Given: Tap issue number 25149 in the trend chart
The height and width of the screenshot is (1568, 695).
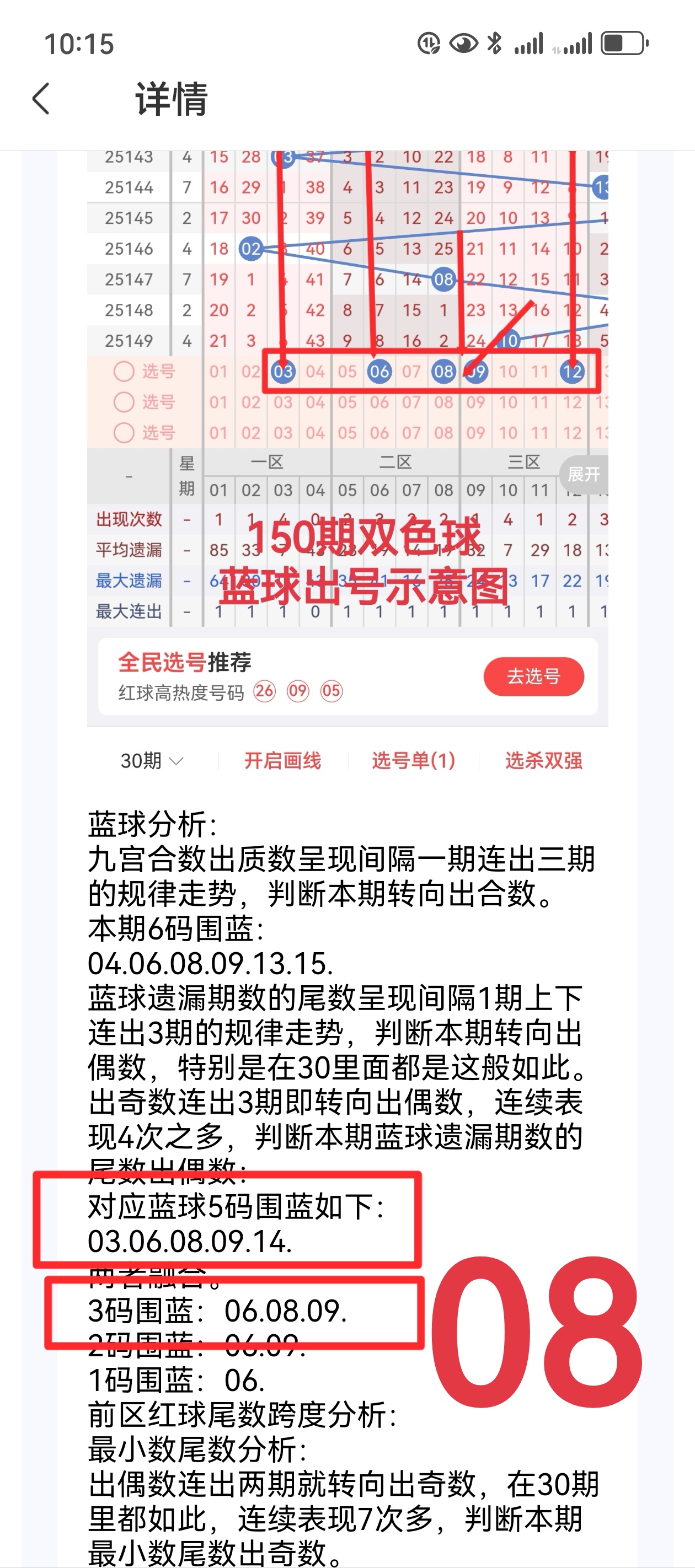Looking at the screenshot, I should 130,340.
